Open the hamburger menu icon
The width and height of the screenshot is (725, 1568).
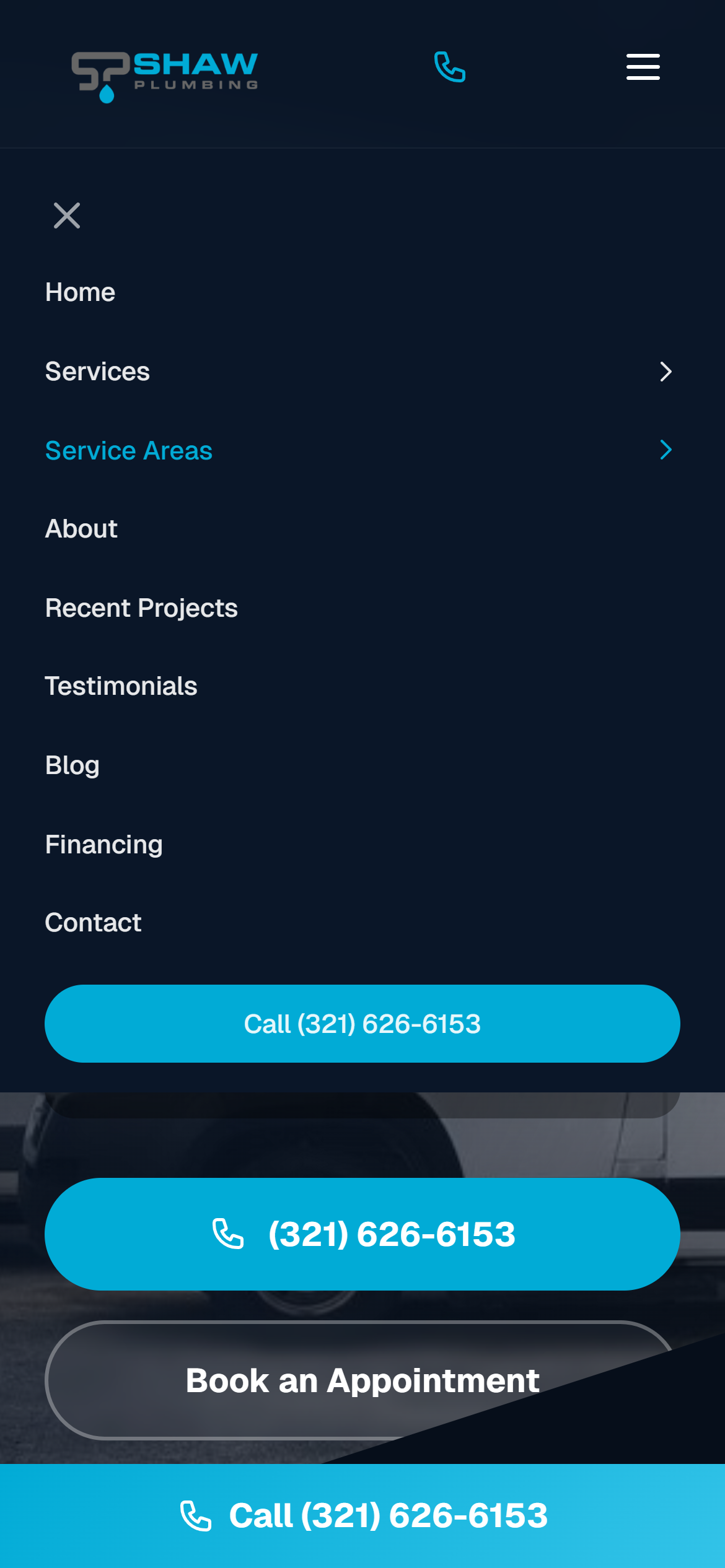pyautogui.click(x=642, y=67)
